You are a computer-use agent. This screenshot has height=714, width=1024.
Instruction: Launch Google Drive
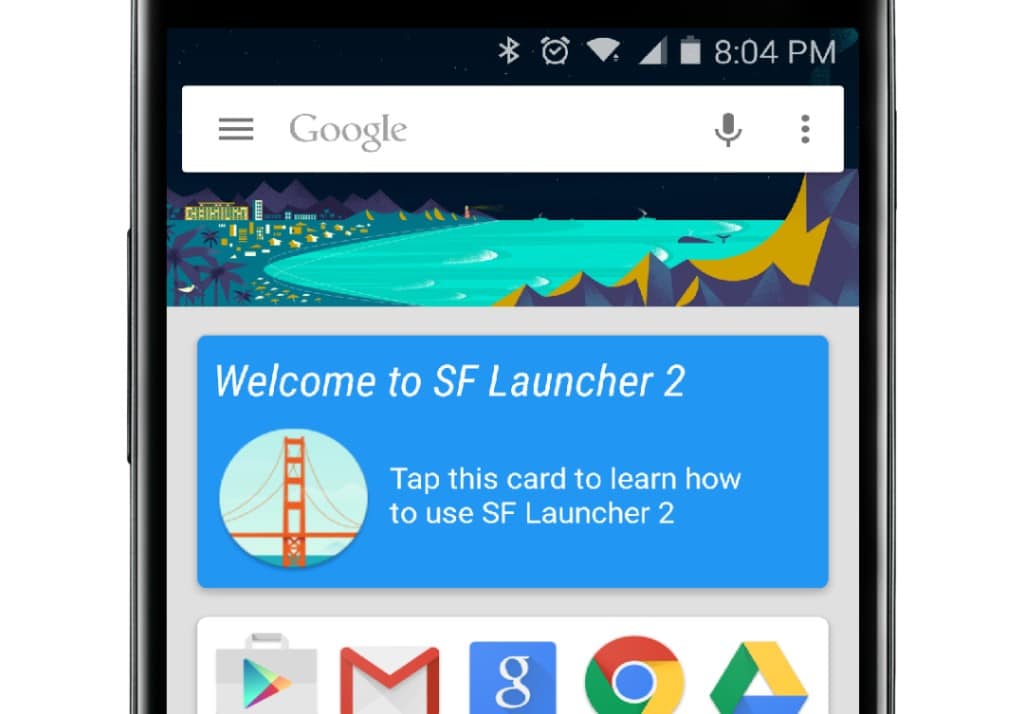pos(758,680)
